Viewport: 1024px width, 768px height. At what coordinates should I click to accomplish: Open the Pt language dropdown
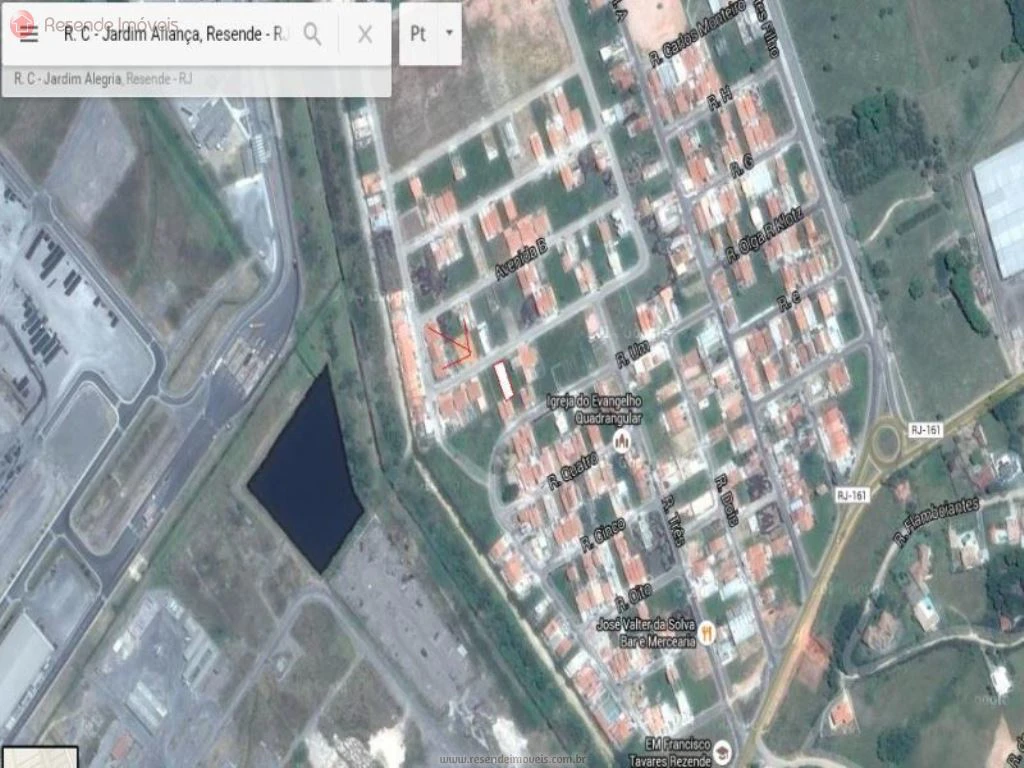[x=430, y=34]
